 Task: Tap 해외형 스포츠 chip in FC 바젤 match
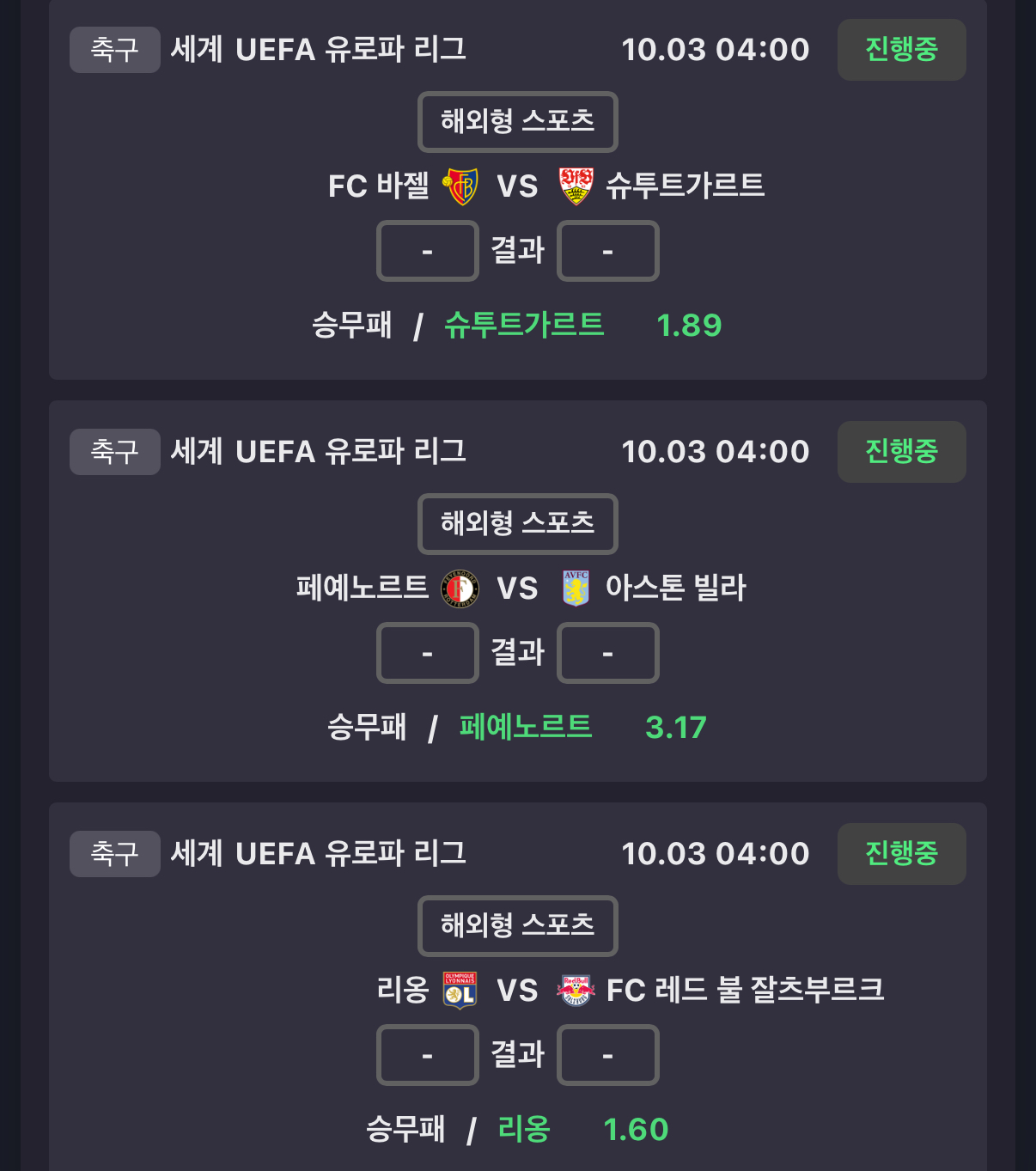pos(517,121)
